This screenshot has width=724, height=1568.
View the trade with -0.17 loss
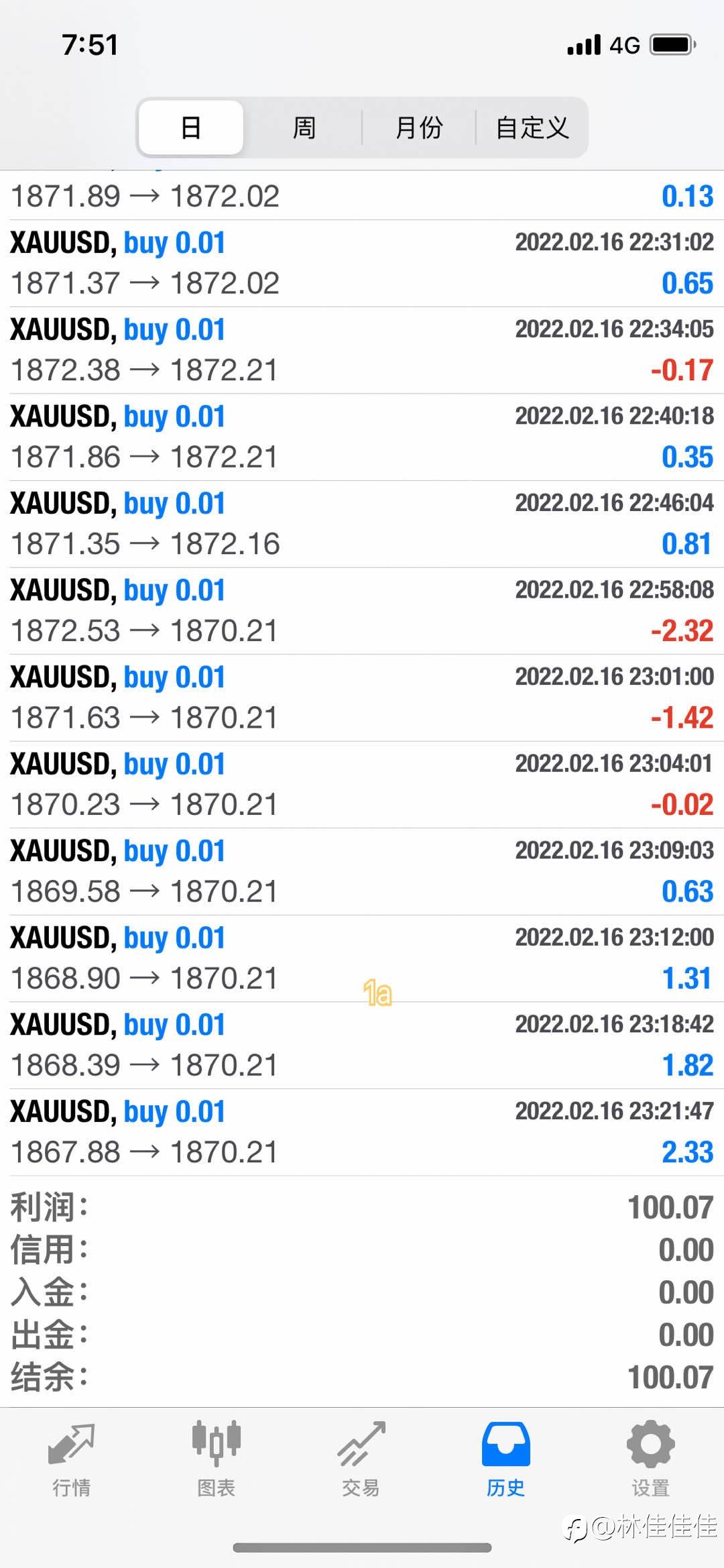[362, 351]
